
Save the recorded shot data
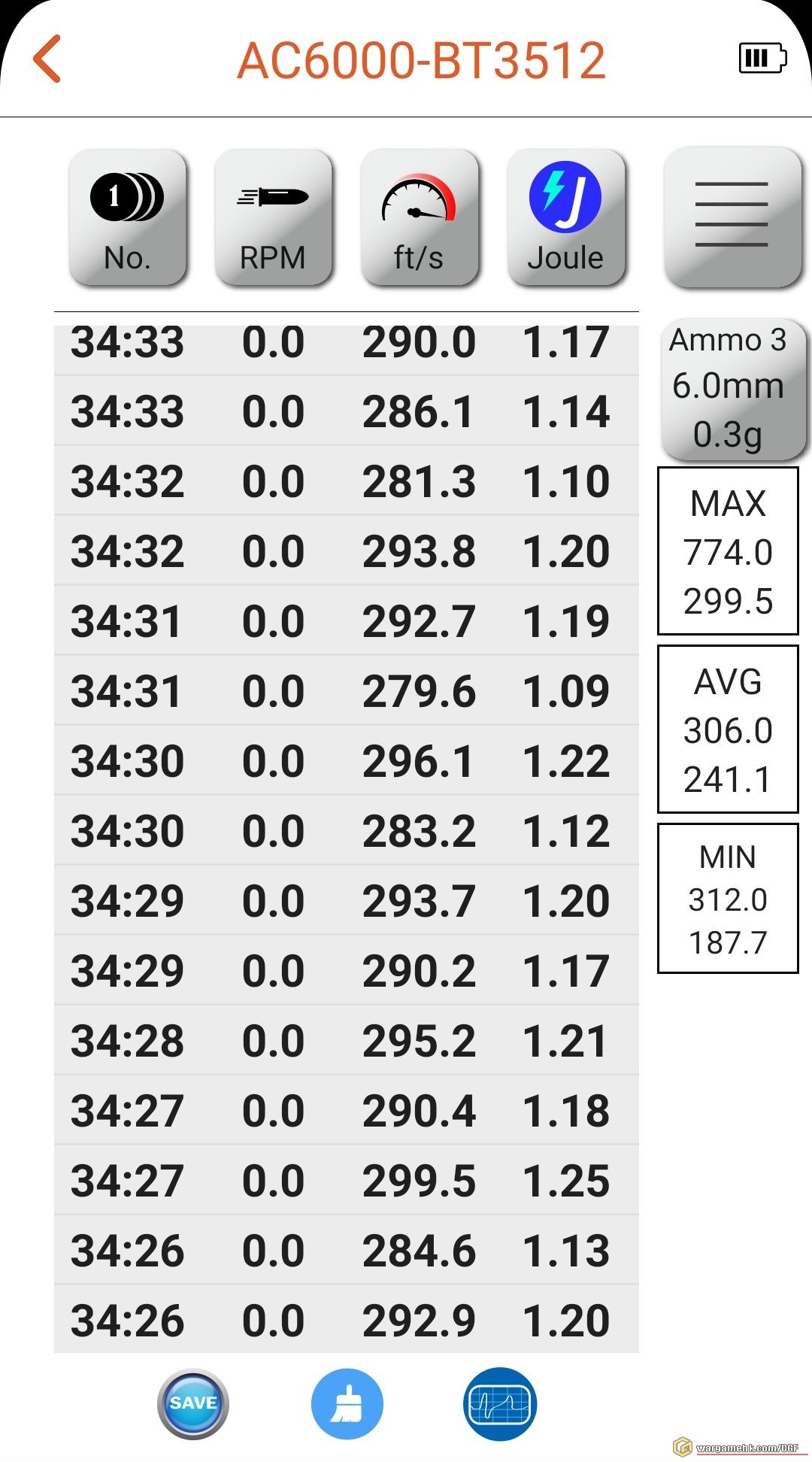pos(193,1403)
